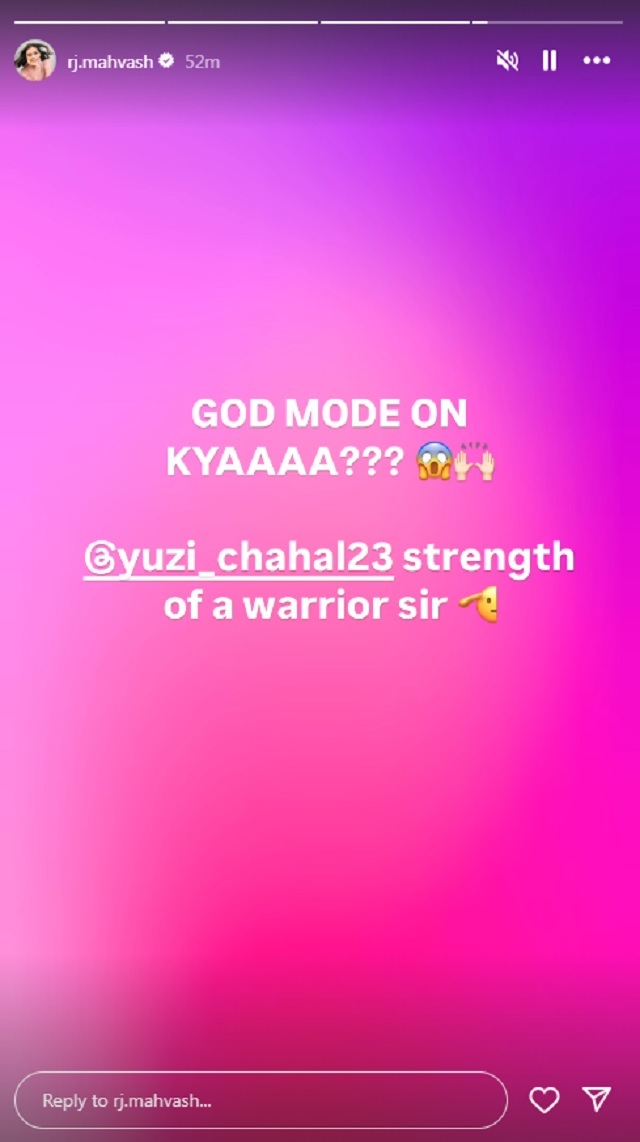Open the @yuzi_chahal23 mention
This screenshot has width=640, height=1142.
tap(238, 557)
